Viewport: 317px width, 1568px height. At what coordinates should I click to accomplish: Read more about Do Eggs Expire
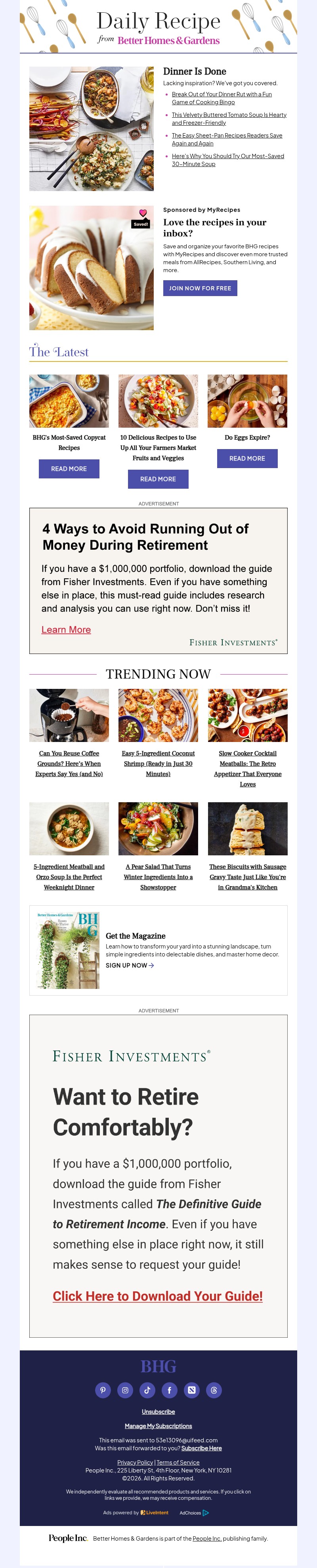pos(247,458)
